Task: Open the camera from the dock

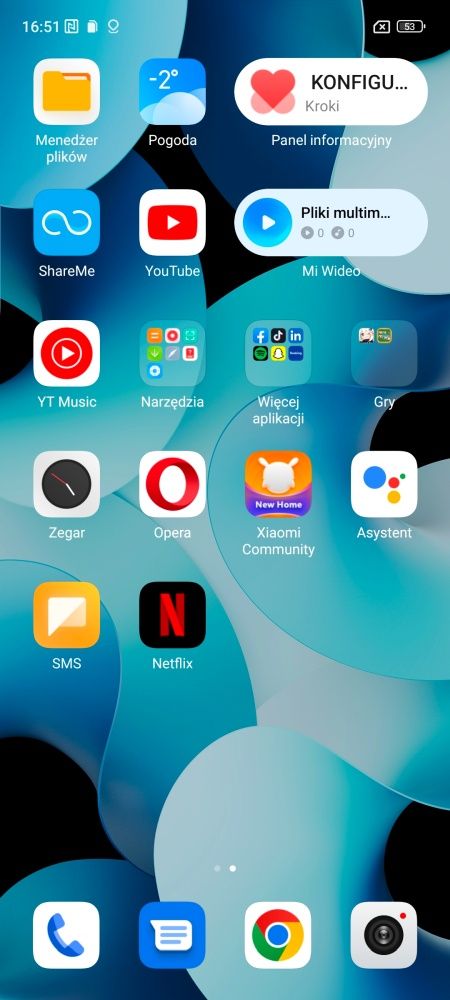Action: [x=384, y=935]
